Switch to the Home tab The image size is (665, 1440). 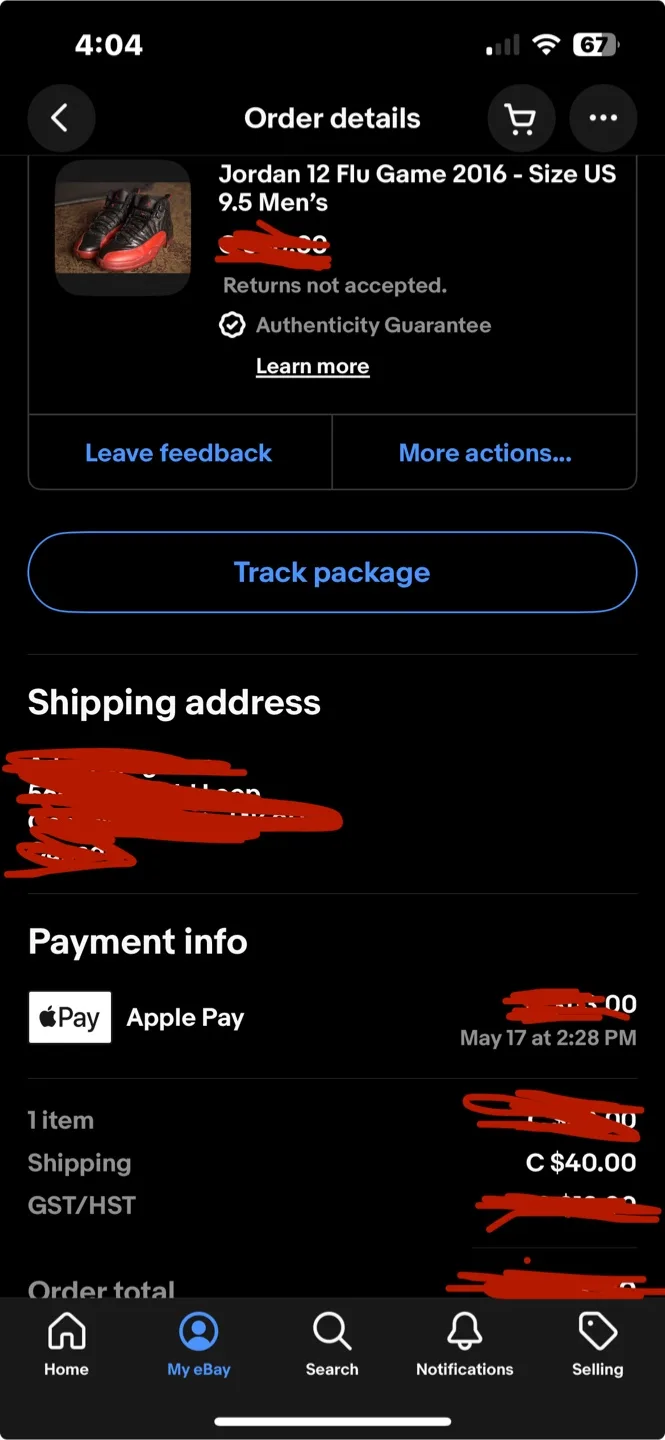pos(66,1345)
